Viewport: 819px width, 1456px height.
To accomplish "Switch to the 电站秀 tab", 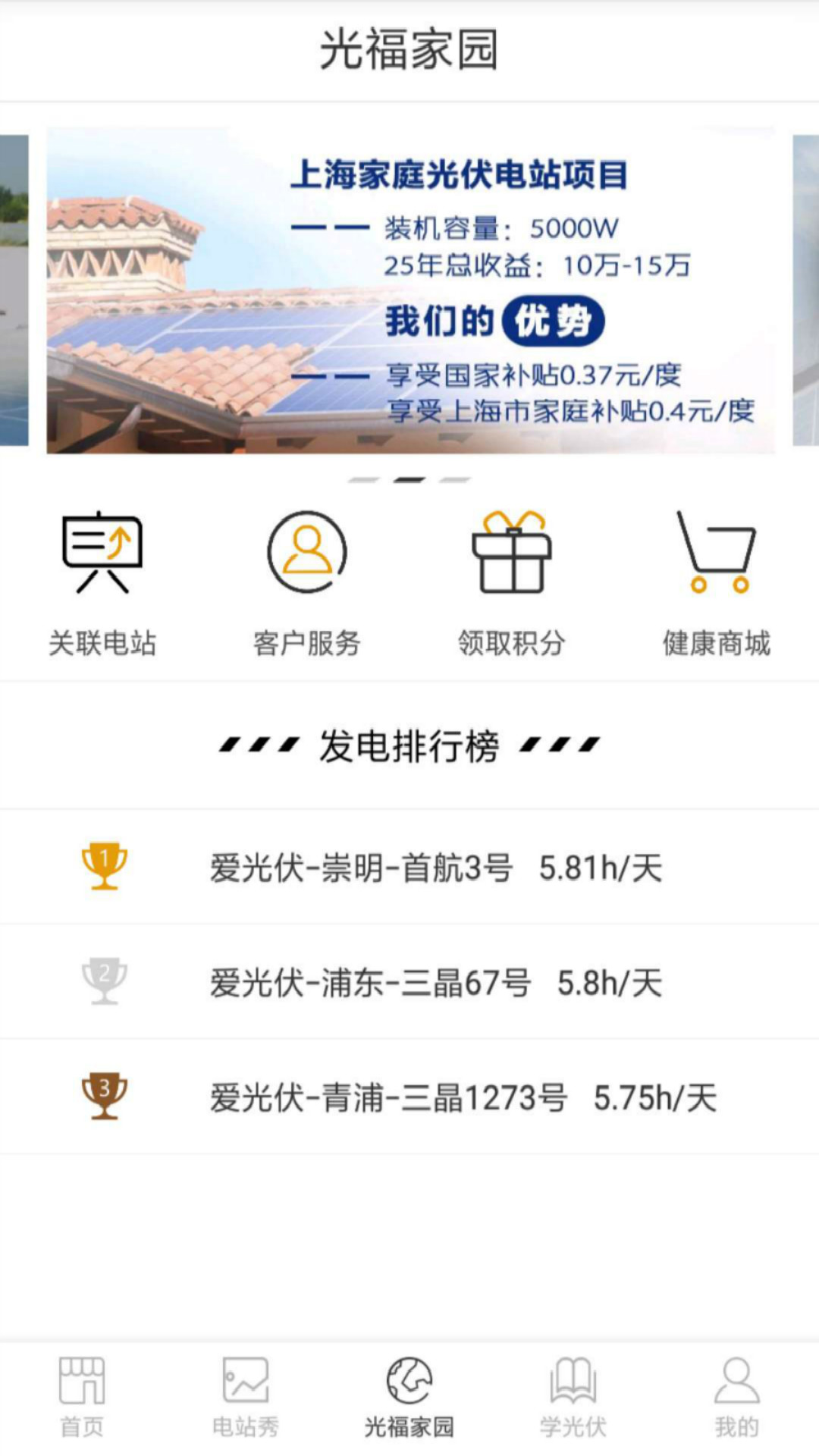I will pos(246,1397).
